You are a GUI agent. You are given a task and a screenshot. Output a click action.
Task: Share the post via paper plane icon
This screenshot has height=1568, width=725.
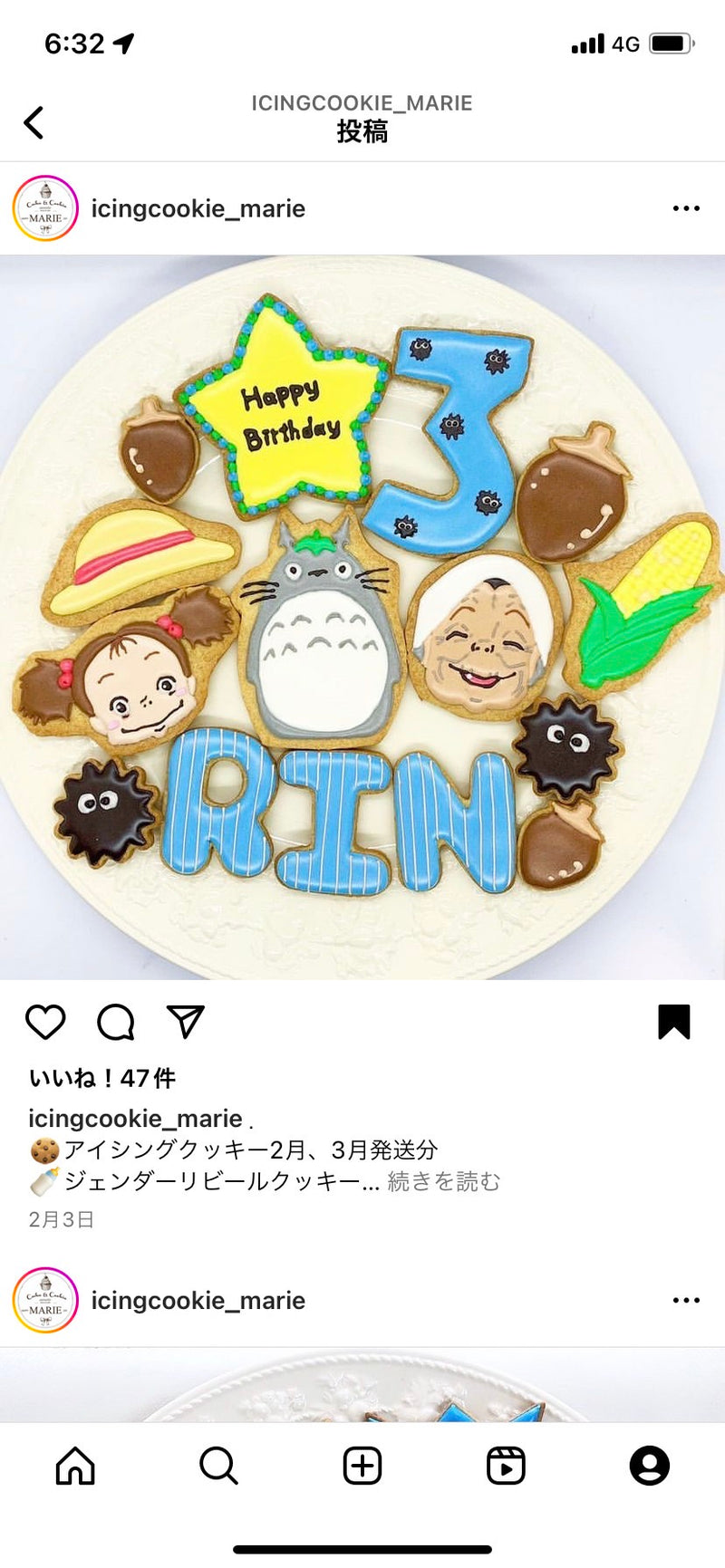tap(186, 1022)
